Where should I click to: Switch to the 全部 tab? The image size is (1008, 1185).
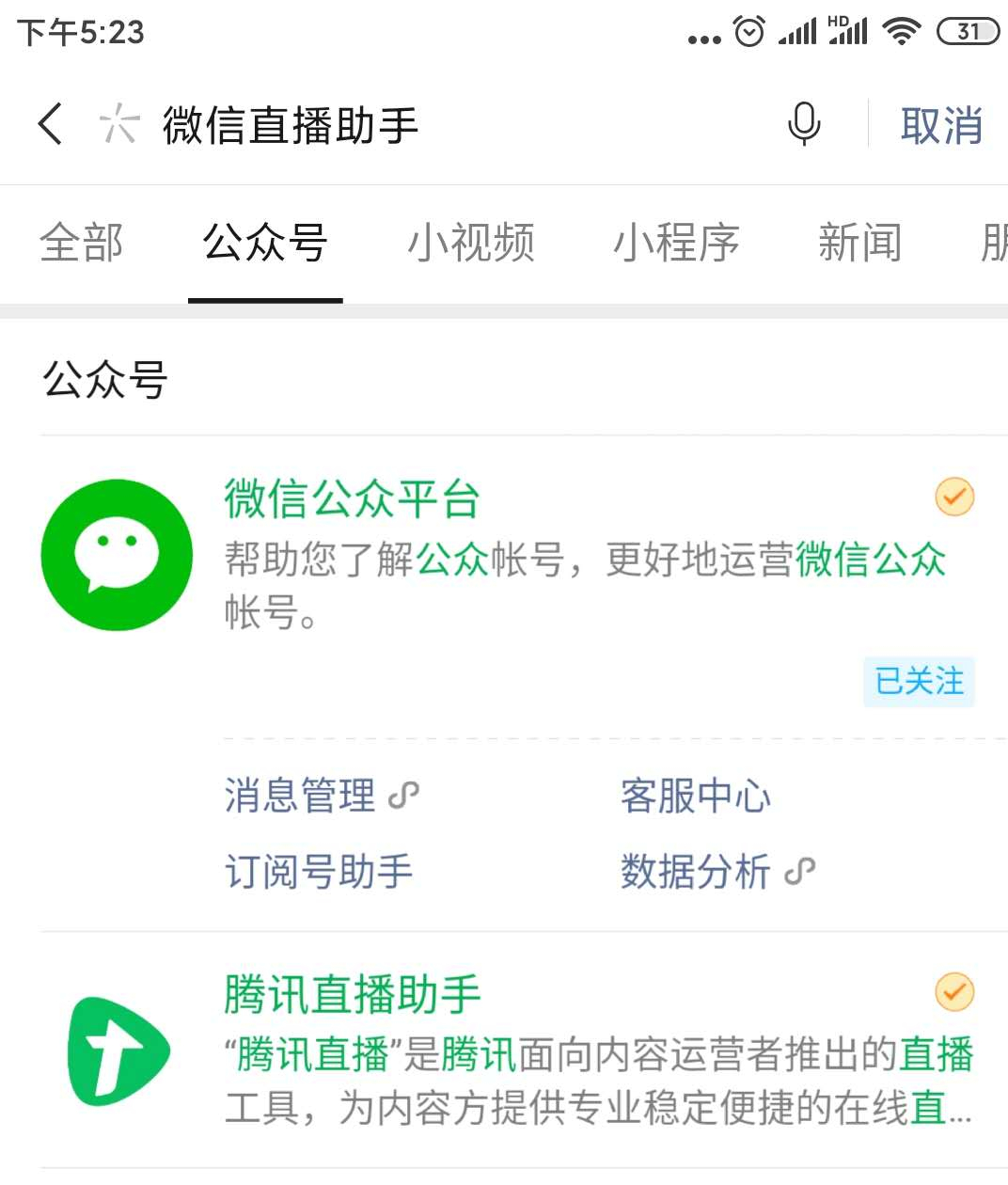tap(81, 245)
